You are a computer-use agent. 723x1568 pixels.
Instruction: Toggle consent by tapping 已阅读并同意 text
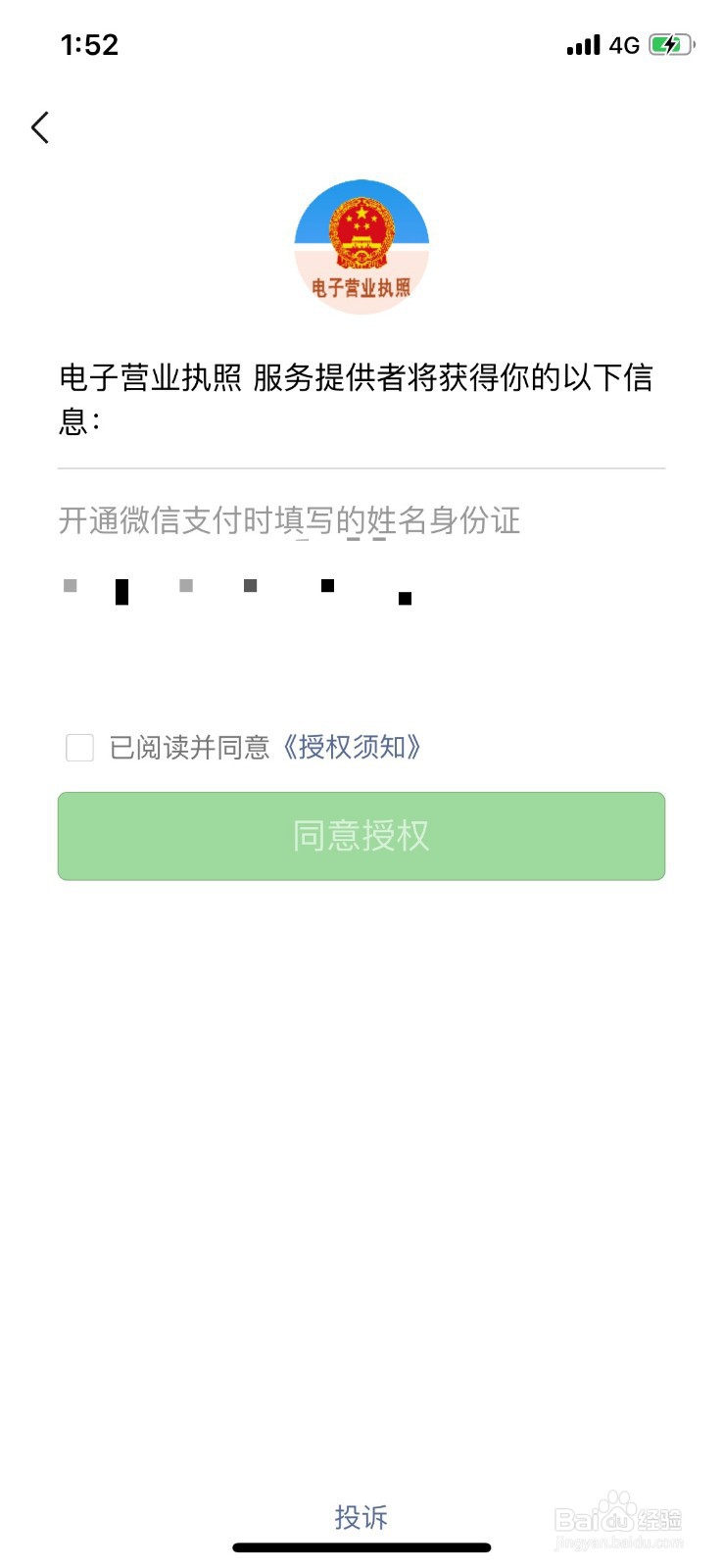pyautogui.click(x=190, y=748)
